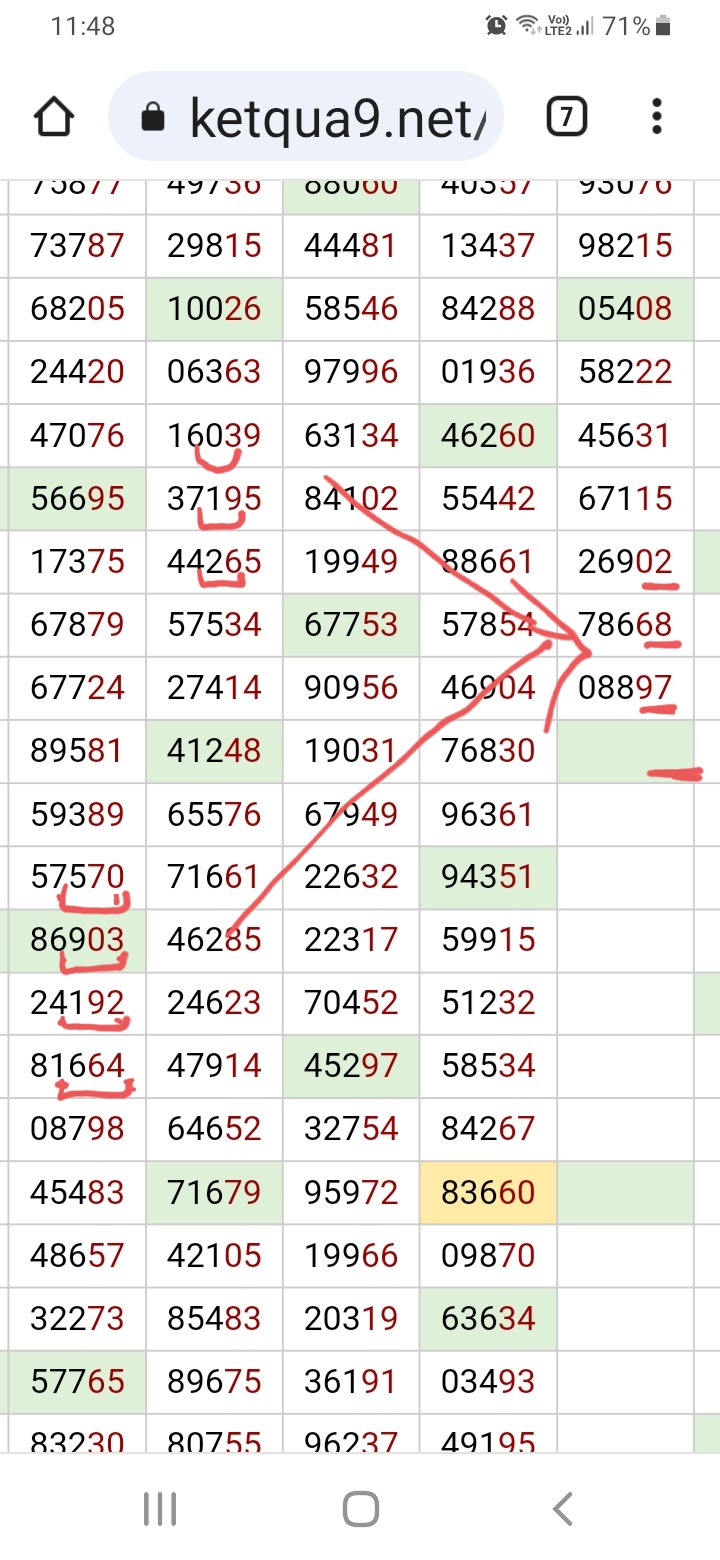The width and height of the screenshot is (720, 1560).
Task: Open recent apps from the navigation bar
Action: click(160, 1508)
